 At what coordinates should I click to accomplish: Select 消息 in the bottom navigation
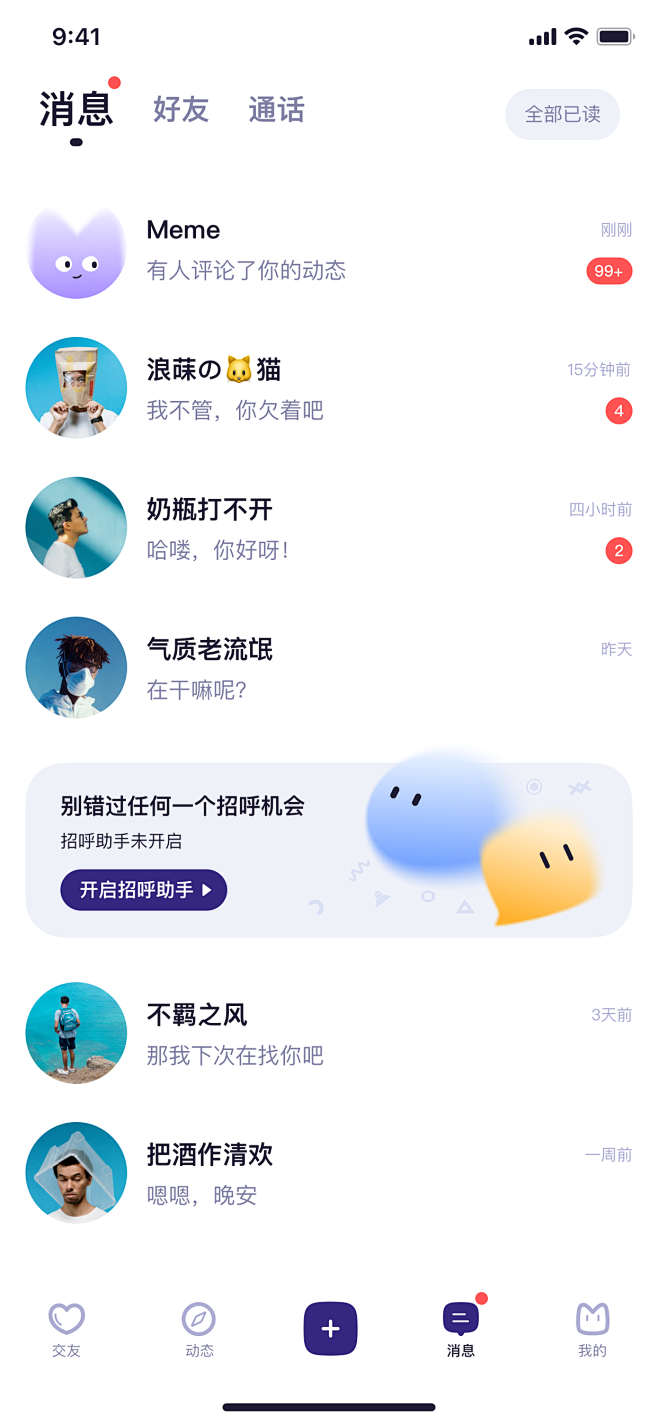461,1330
